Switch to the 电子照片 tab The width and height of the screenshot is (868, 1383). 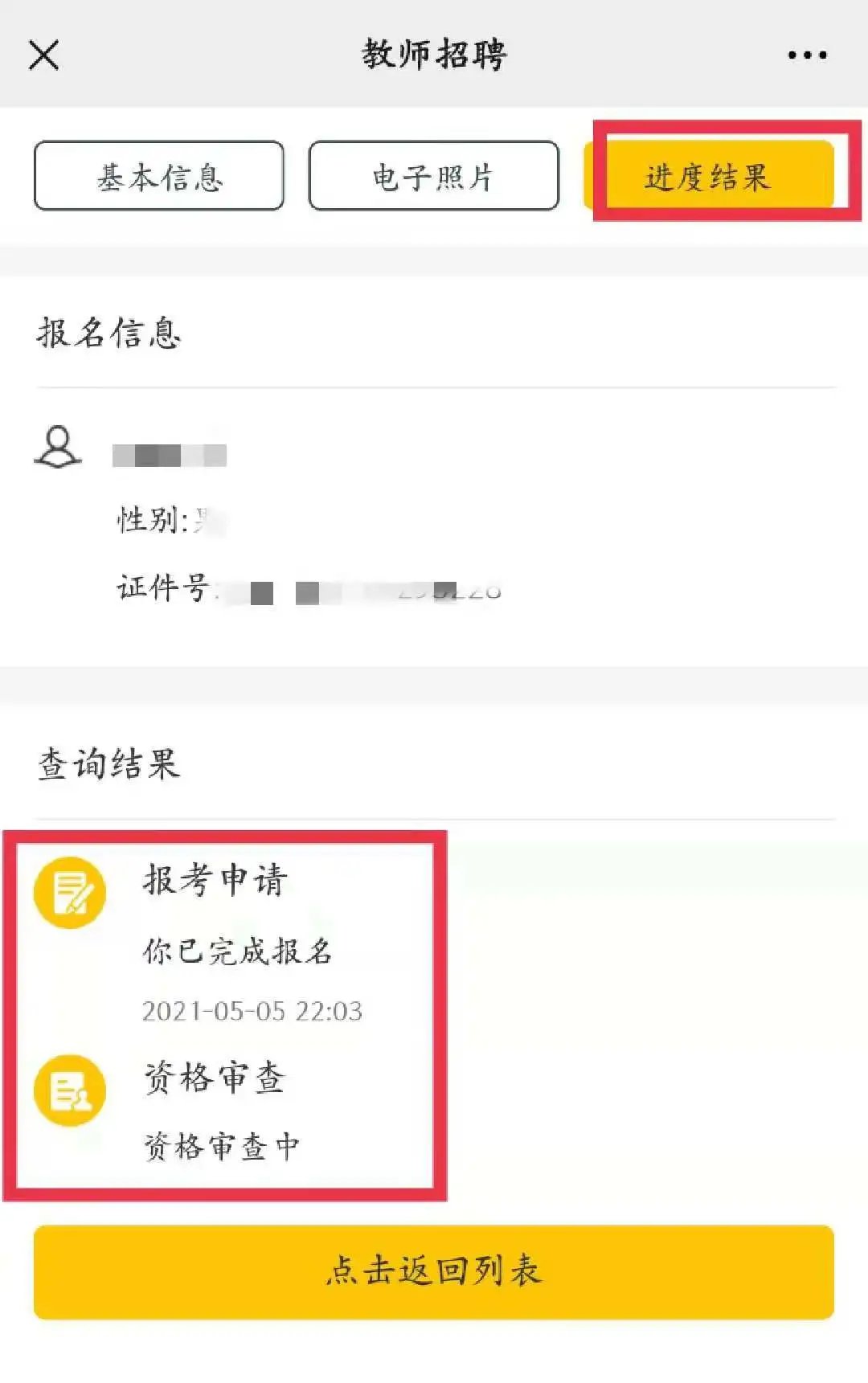pos(433,176)
